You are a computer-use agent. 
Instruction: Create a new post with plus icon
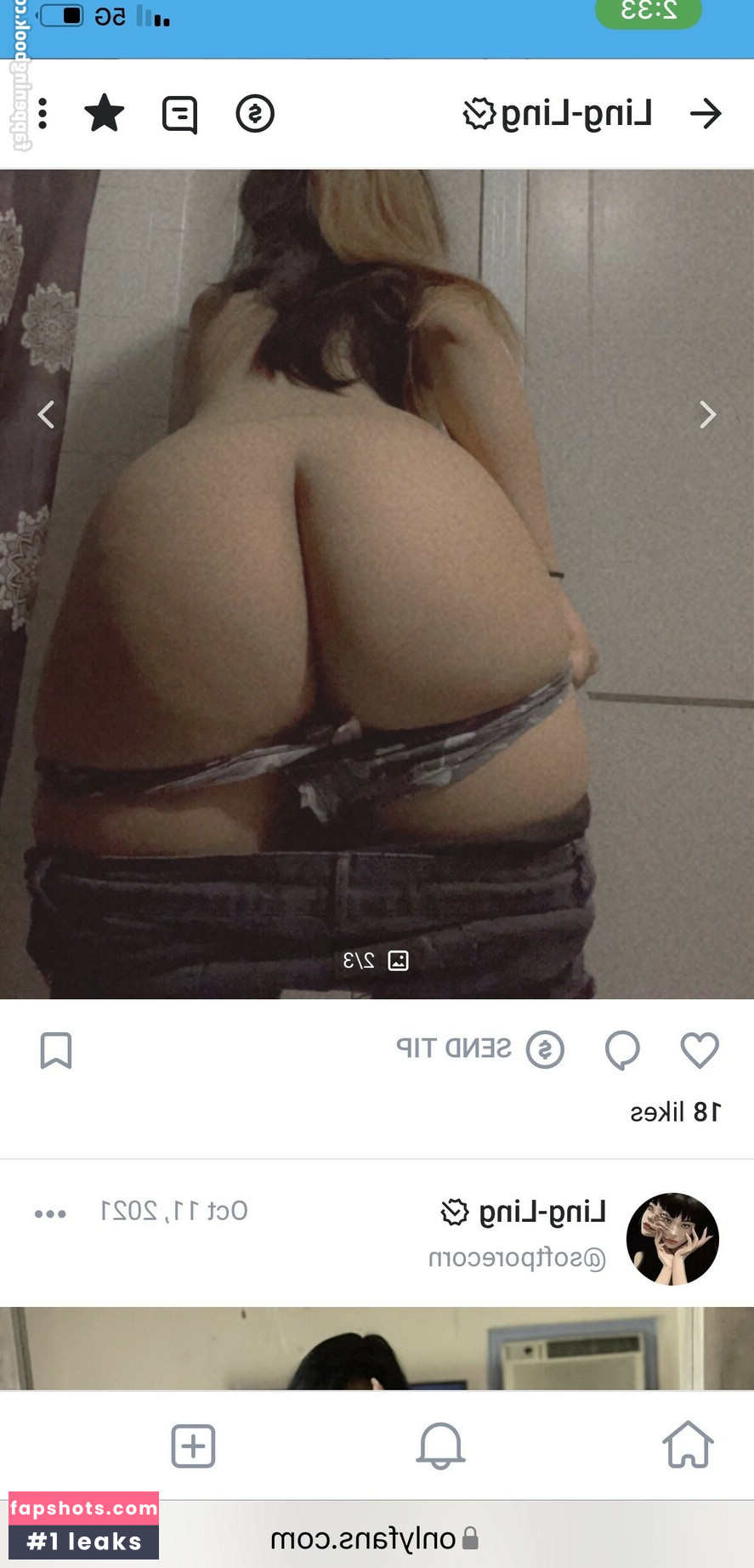pos(193,1446)
